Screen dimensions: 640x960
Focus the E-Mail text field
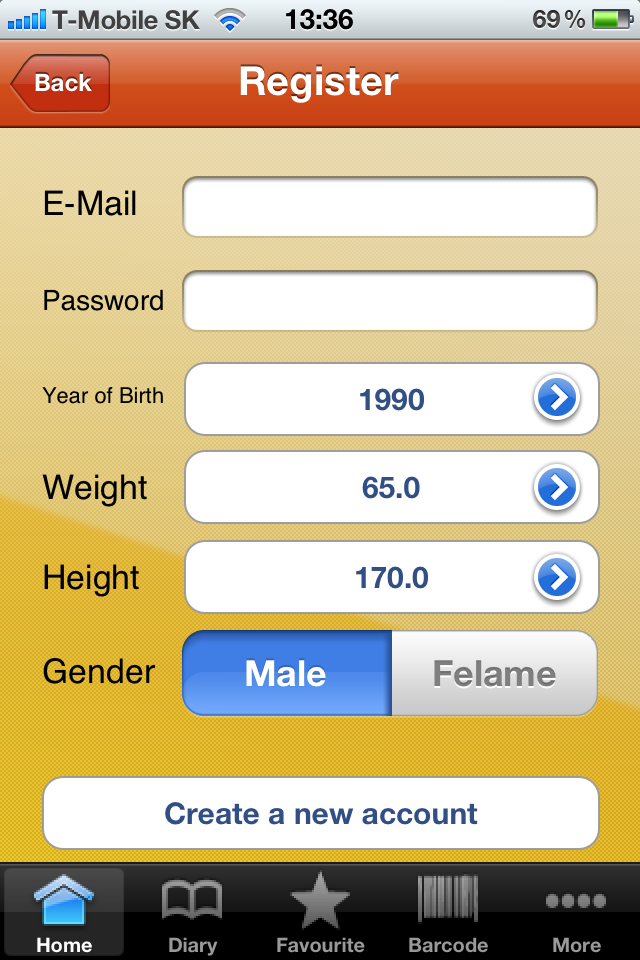(x=389, y=207)
